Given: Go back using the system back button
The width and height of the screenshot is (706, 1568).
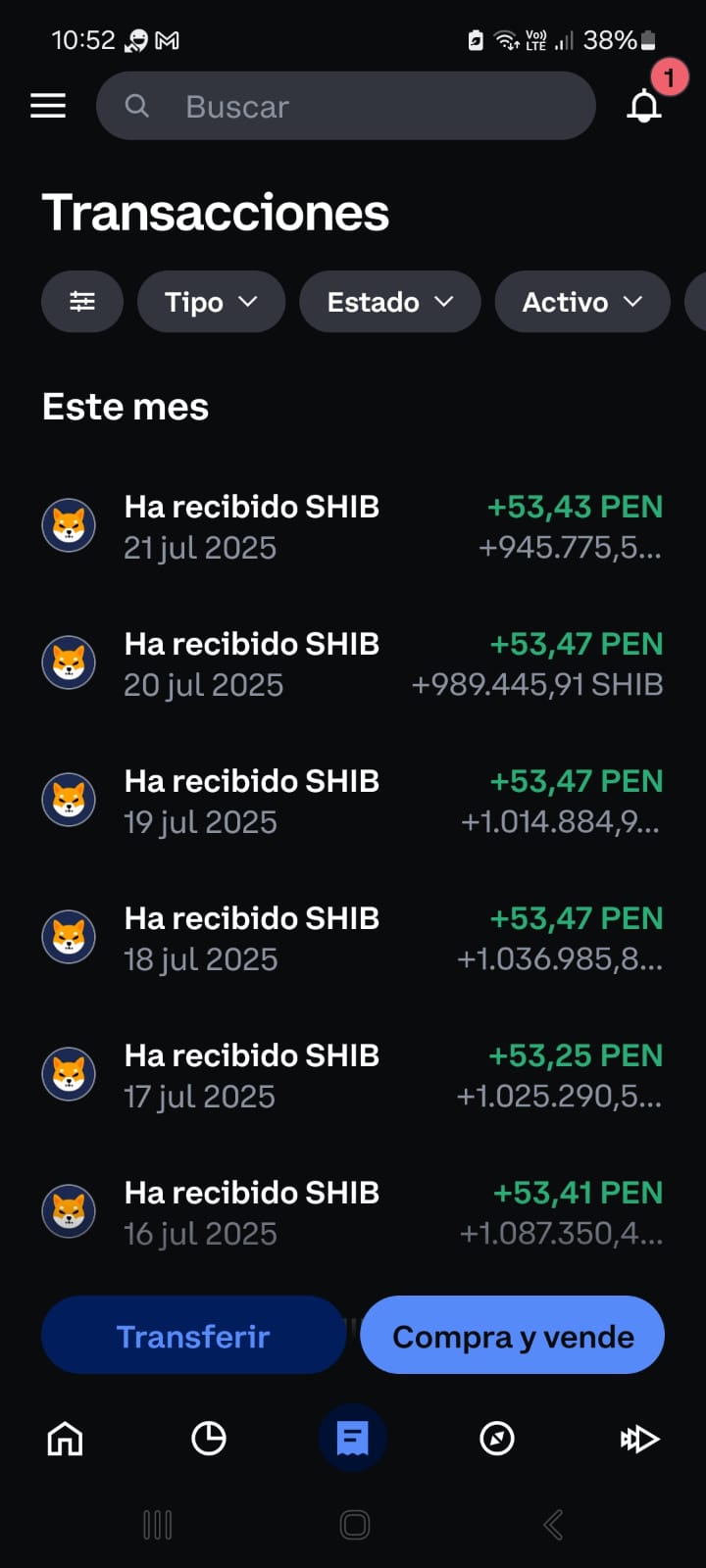Looking at the screenshot, I should click(x=553, y=1525).
